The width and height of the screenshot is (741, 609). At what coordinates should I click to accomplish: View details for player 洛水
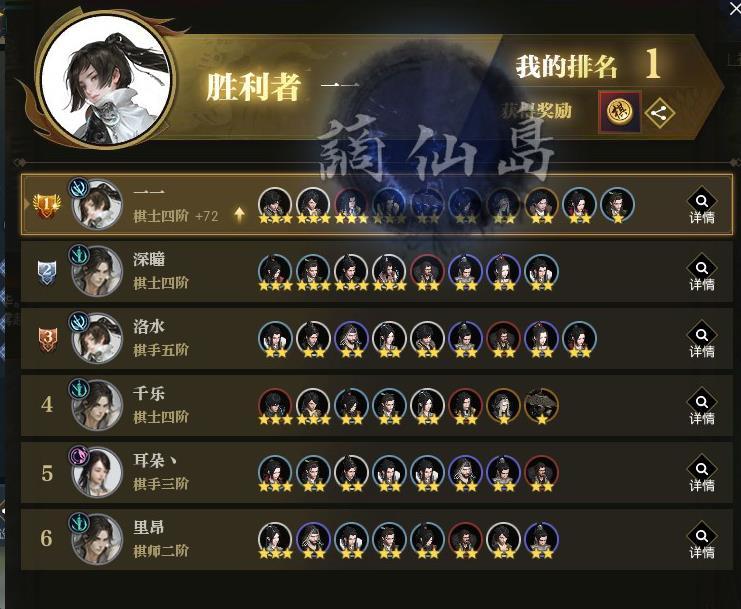coord(702,340)
